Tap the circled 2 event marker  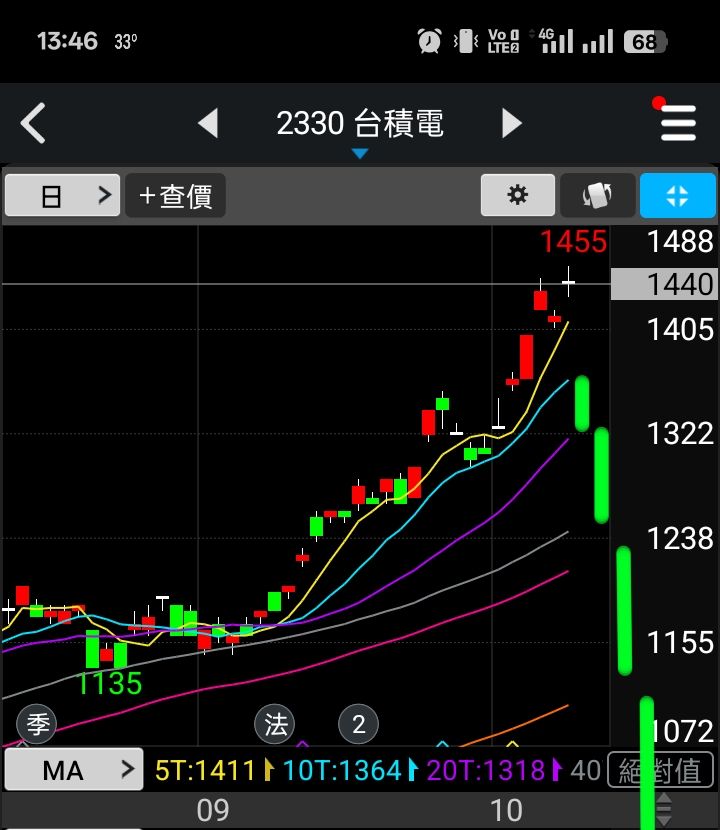[x=358, y=724]
